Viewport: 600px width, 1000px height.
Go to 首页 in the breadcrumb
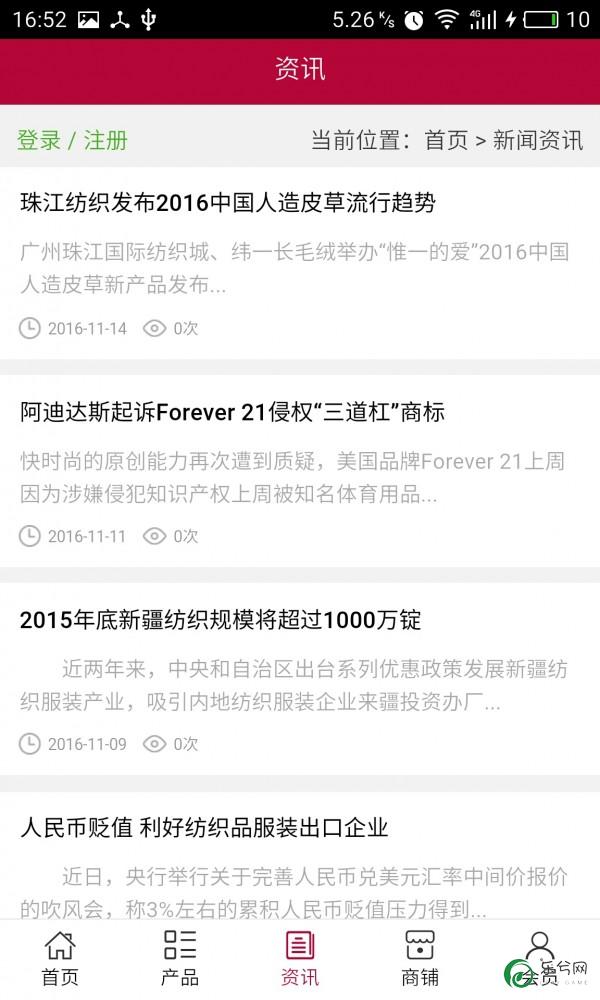pos(446,140)
